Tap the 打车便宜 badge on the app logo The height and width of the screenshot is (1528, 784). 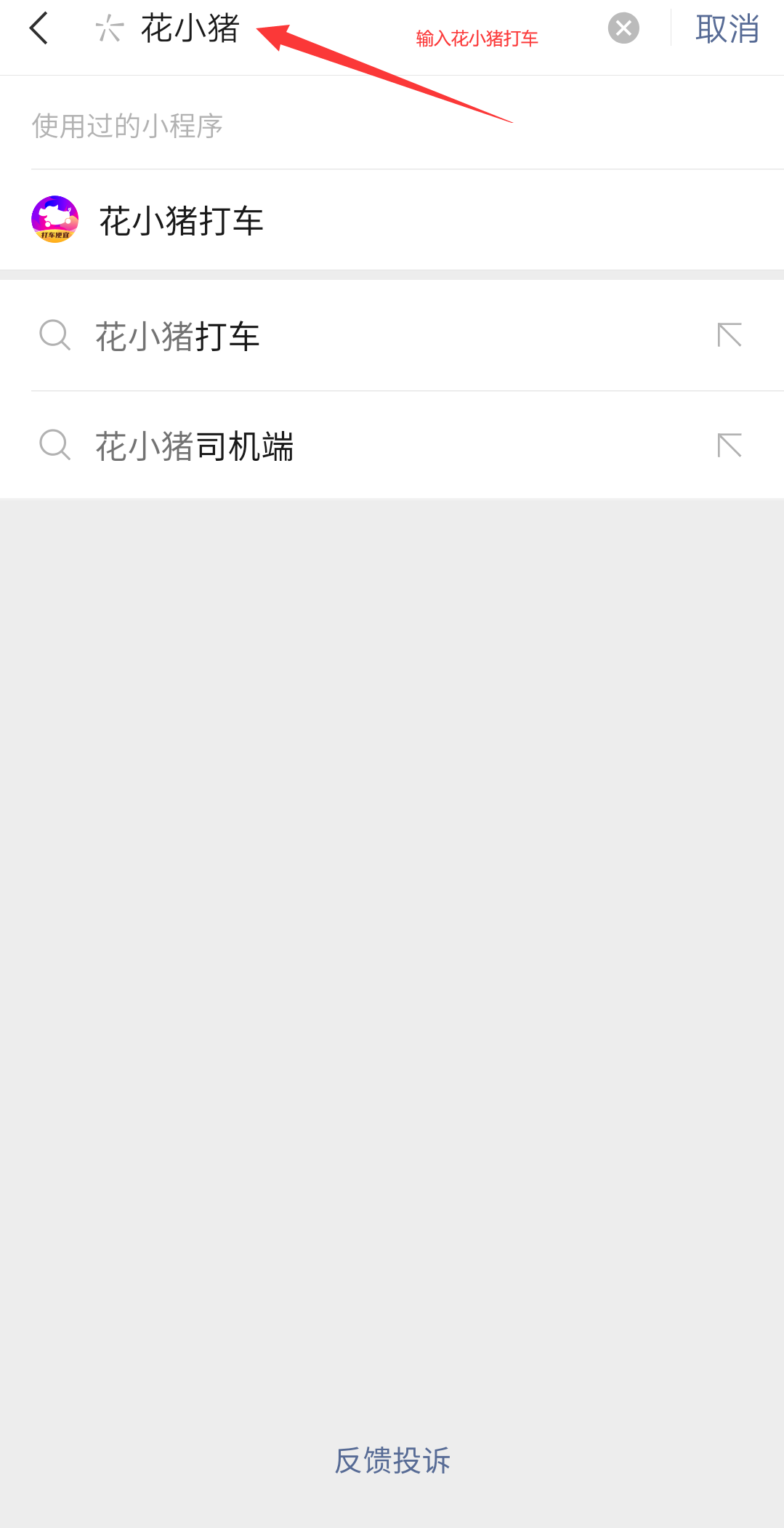(54, 236)
